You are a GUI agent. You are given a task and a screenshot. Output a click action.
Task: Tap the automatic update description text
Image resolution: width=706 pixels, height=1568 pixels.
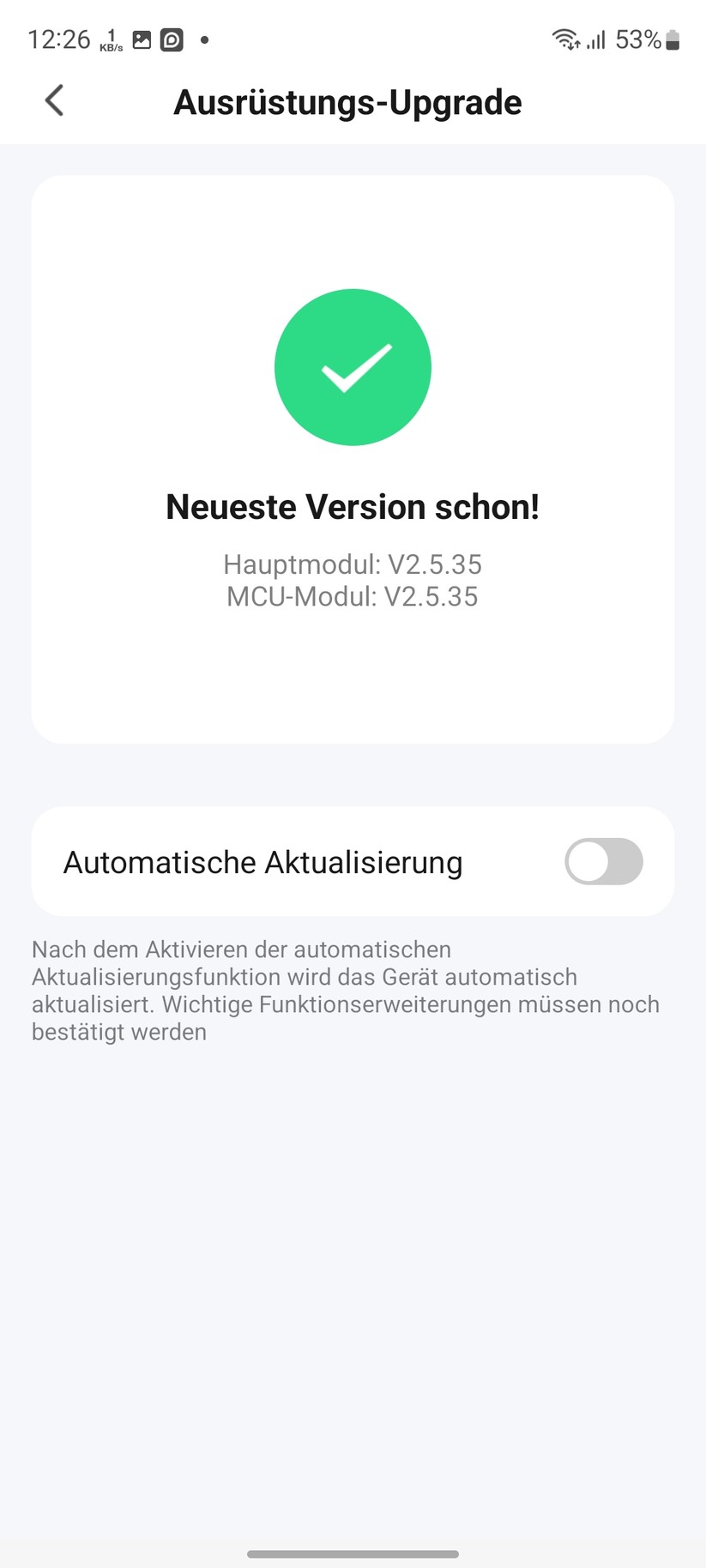pos(345,990)
